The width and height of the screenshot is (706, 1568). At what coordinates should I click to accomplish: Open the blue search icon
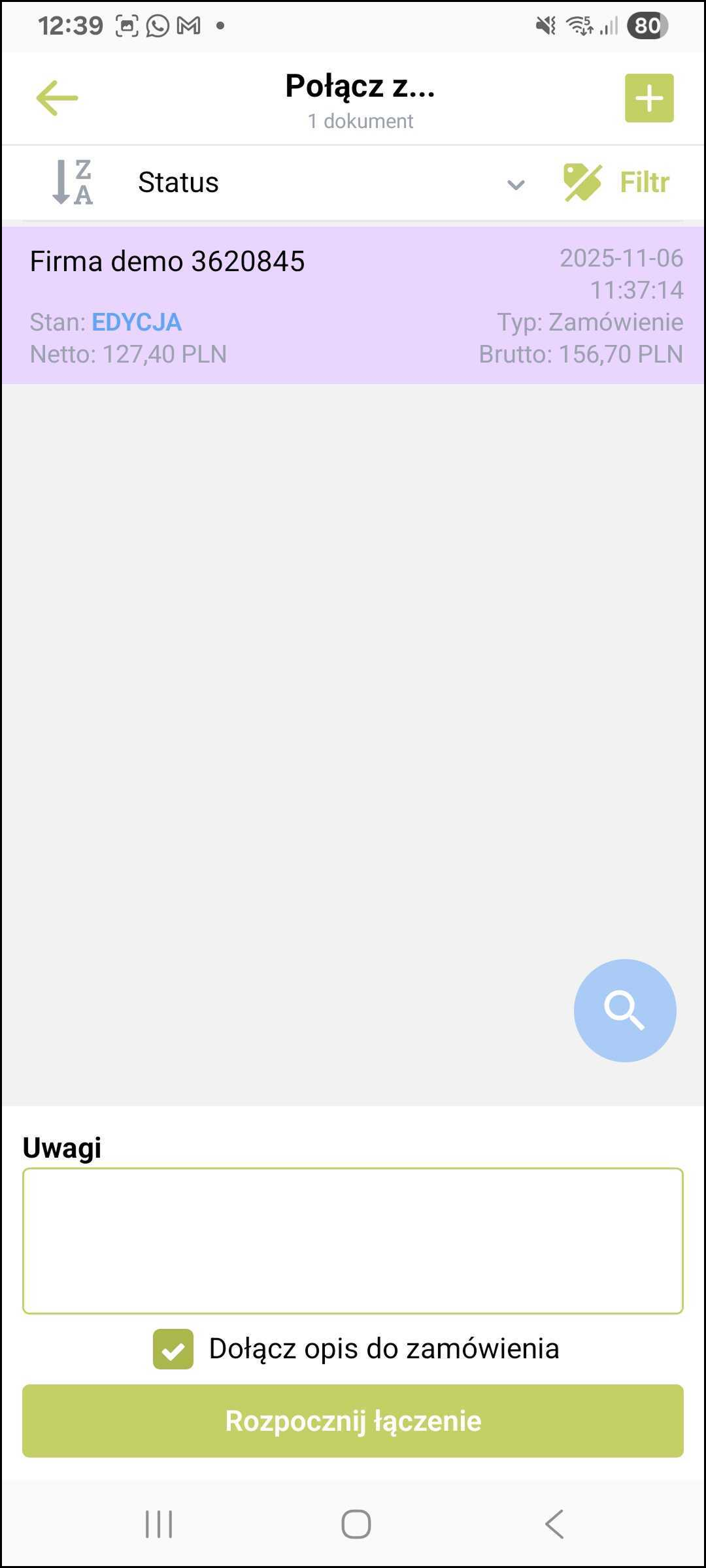click(625, 1010)
